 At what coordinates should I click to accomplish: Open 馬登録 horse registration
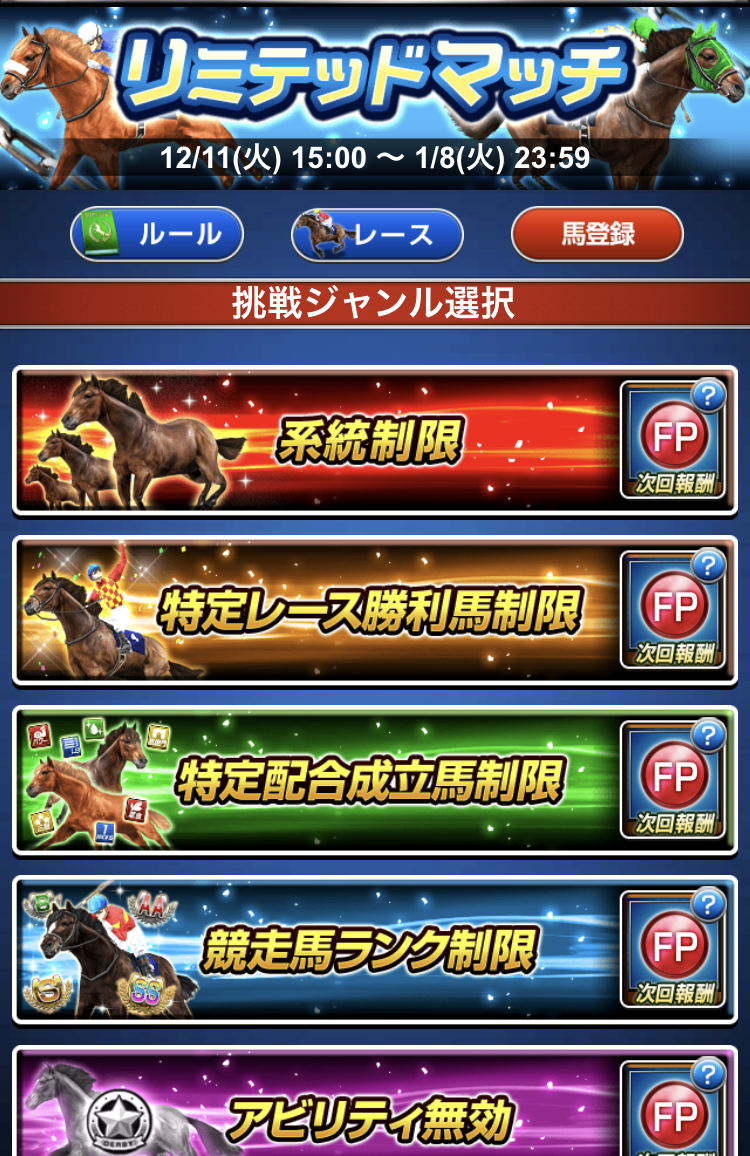(597, 236)
